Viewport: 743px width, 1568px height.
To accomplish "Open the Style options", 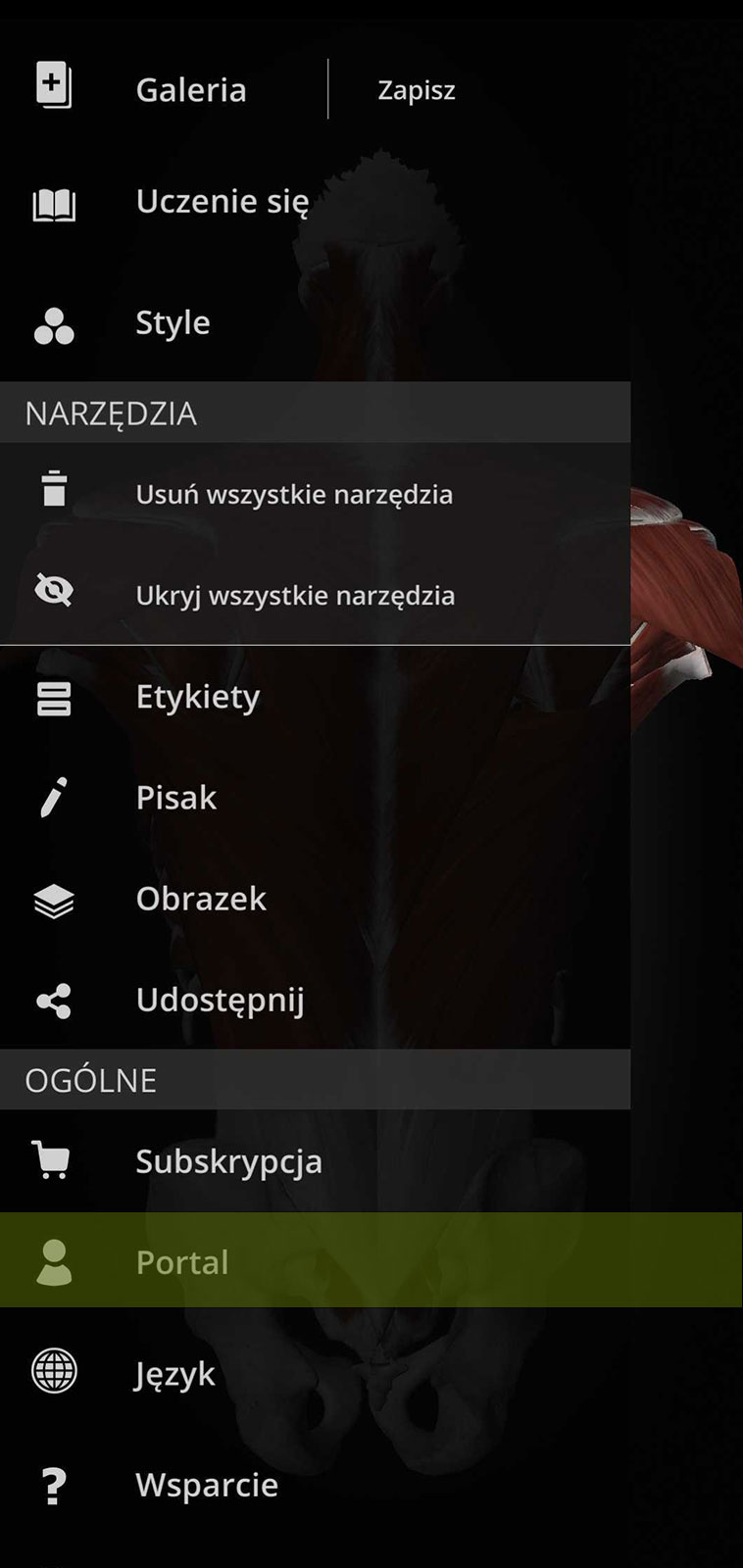I will point(315,322).
